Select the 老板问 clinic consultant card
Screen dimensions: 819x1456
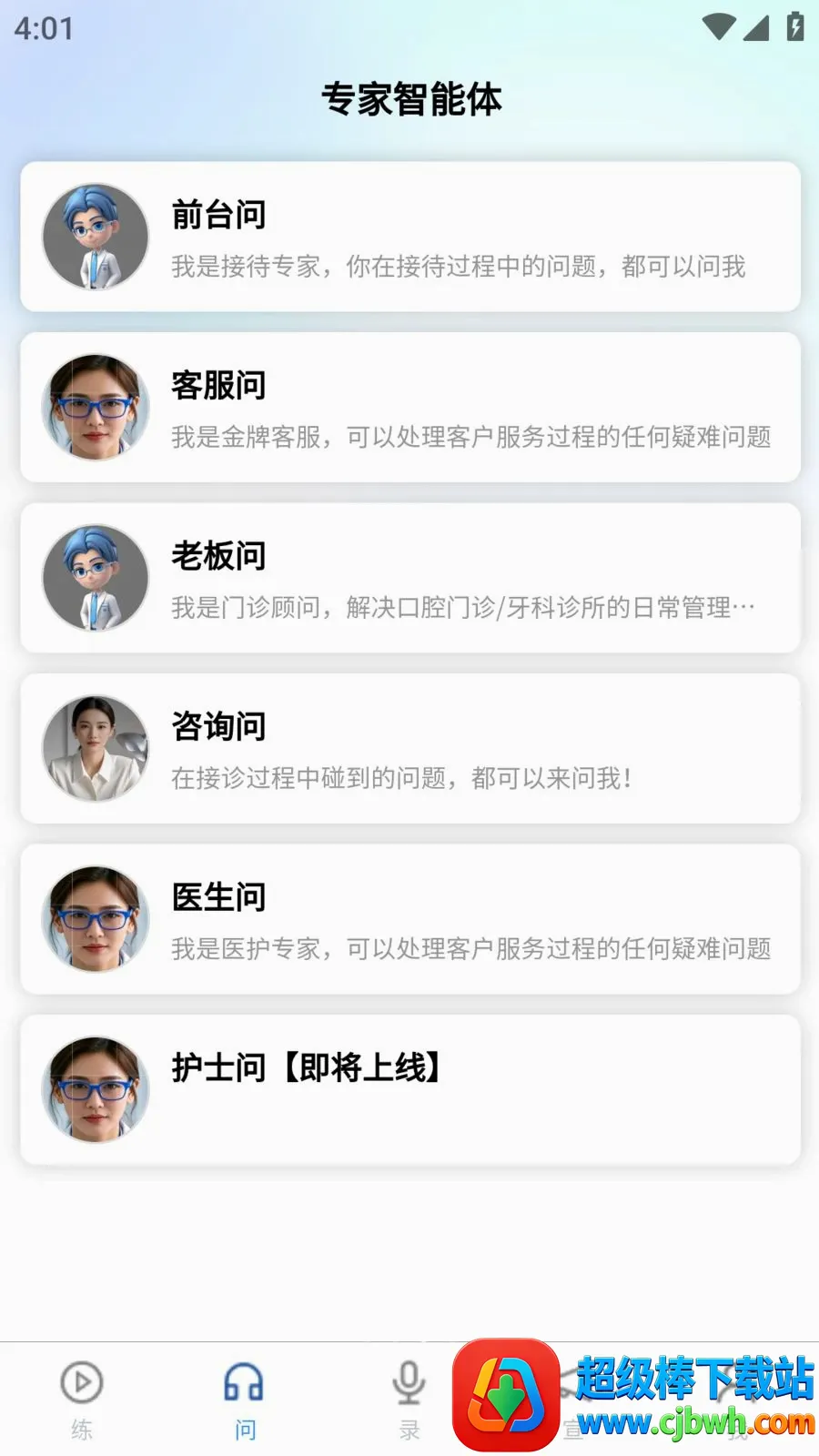tap(409, 578)
